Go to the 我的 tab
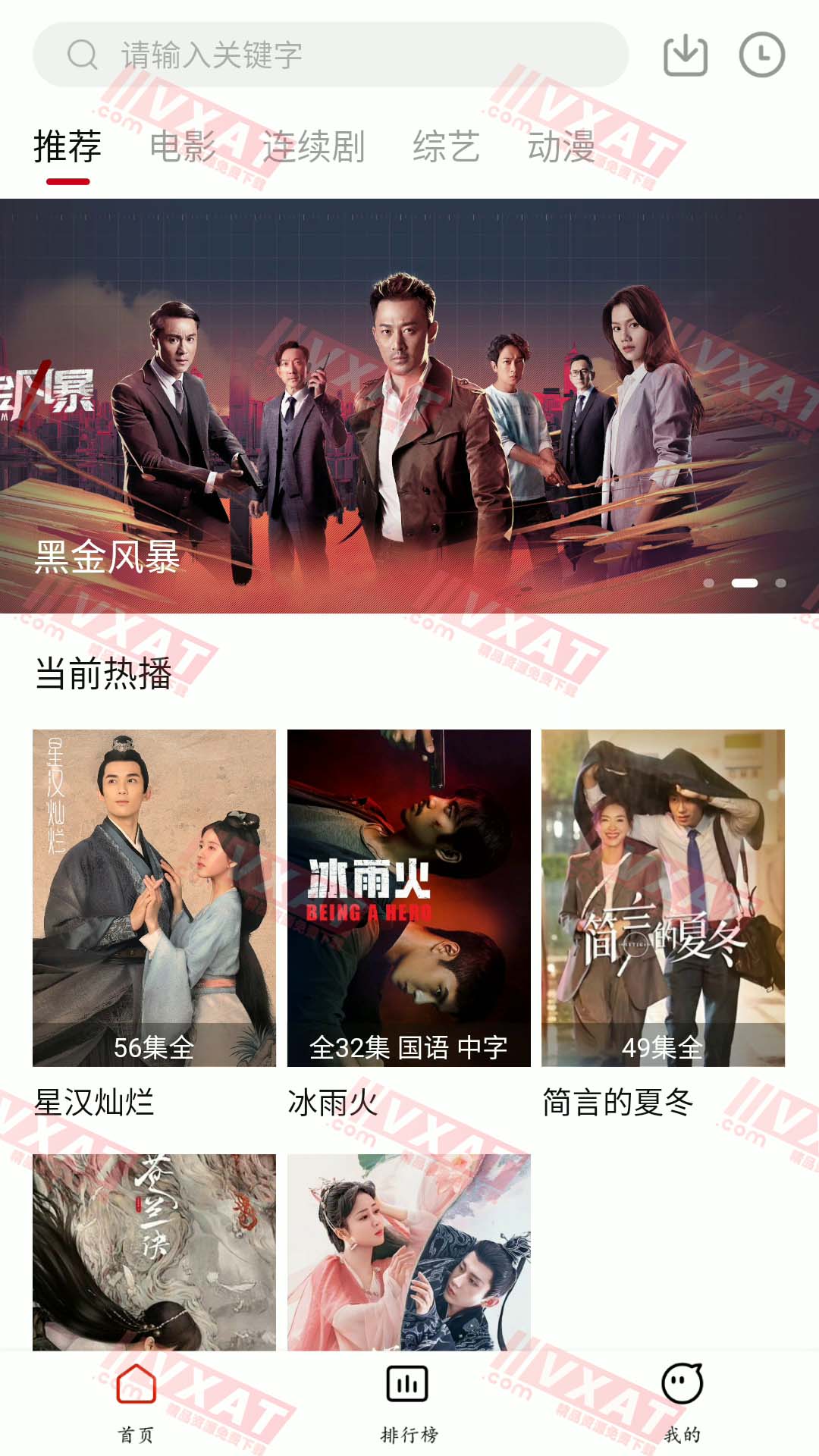The image size is (819, 1456). 682,1403
